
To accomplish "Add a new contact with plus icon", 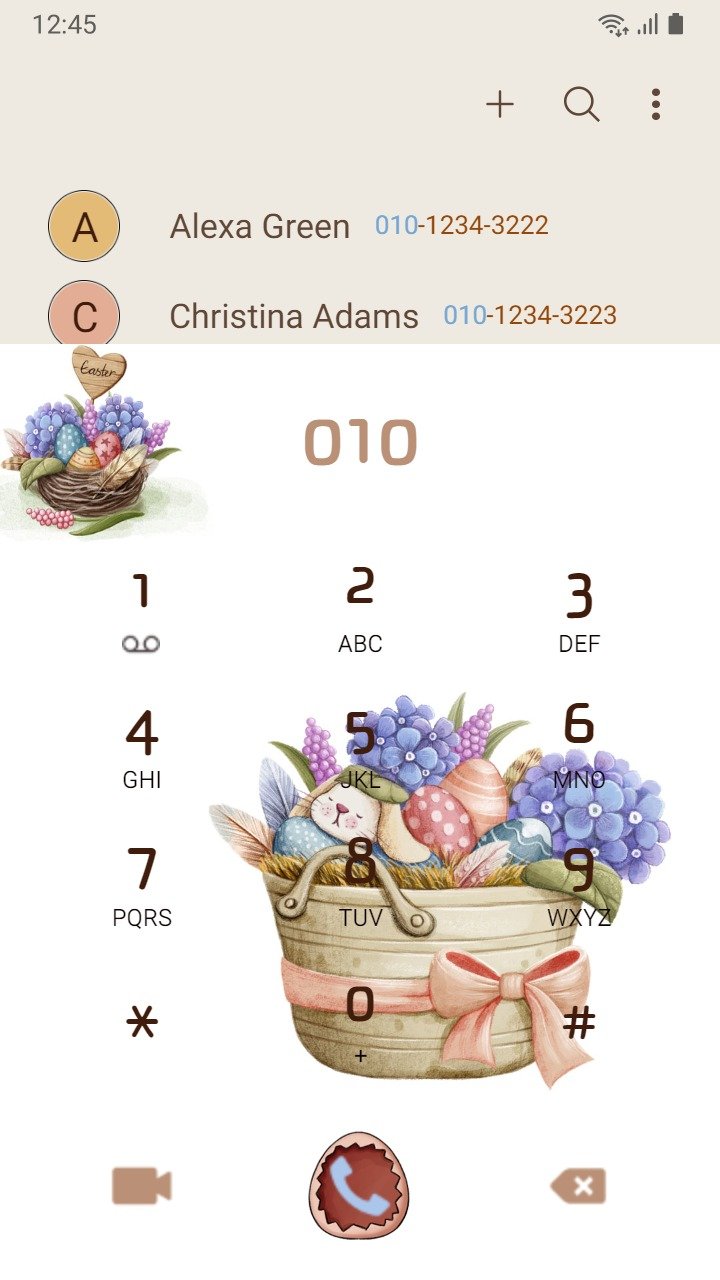I will point(500,104).
